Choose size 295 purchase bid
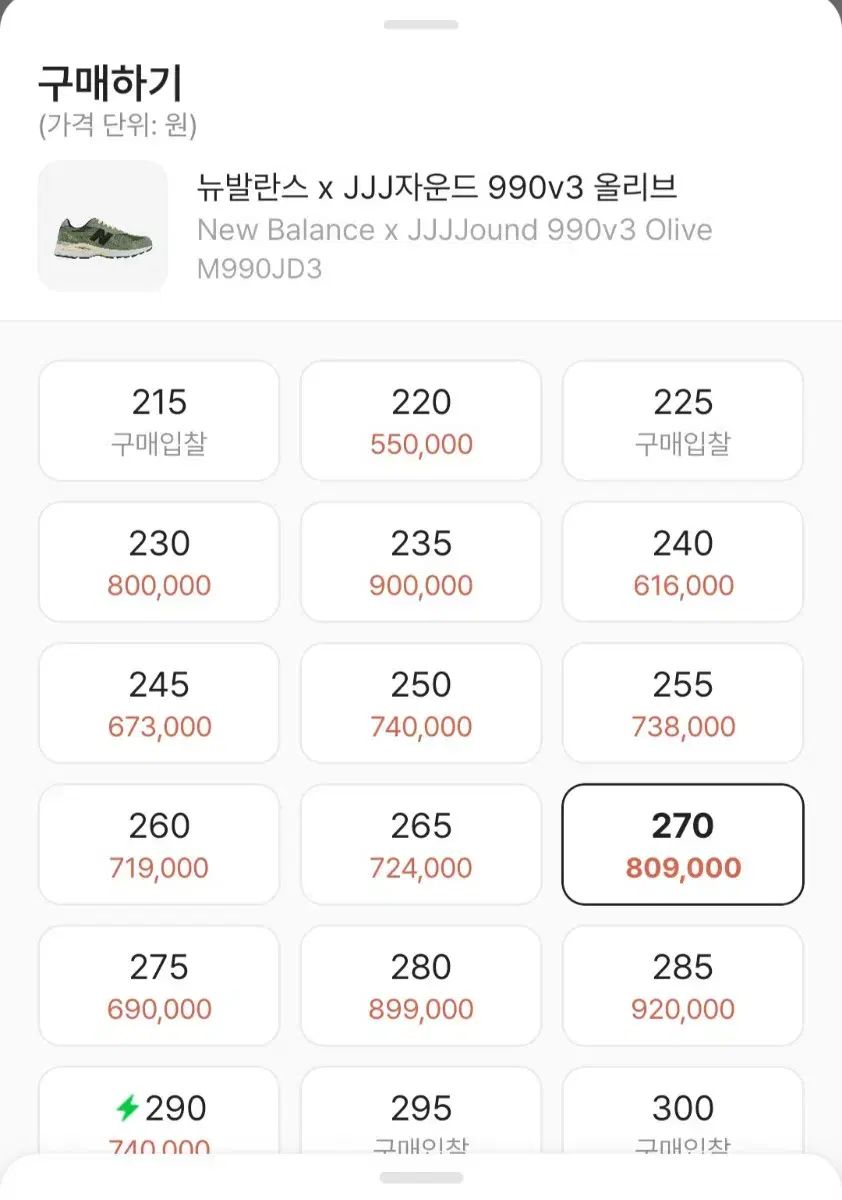 point(421,1112)
